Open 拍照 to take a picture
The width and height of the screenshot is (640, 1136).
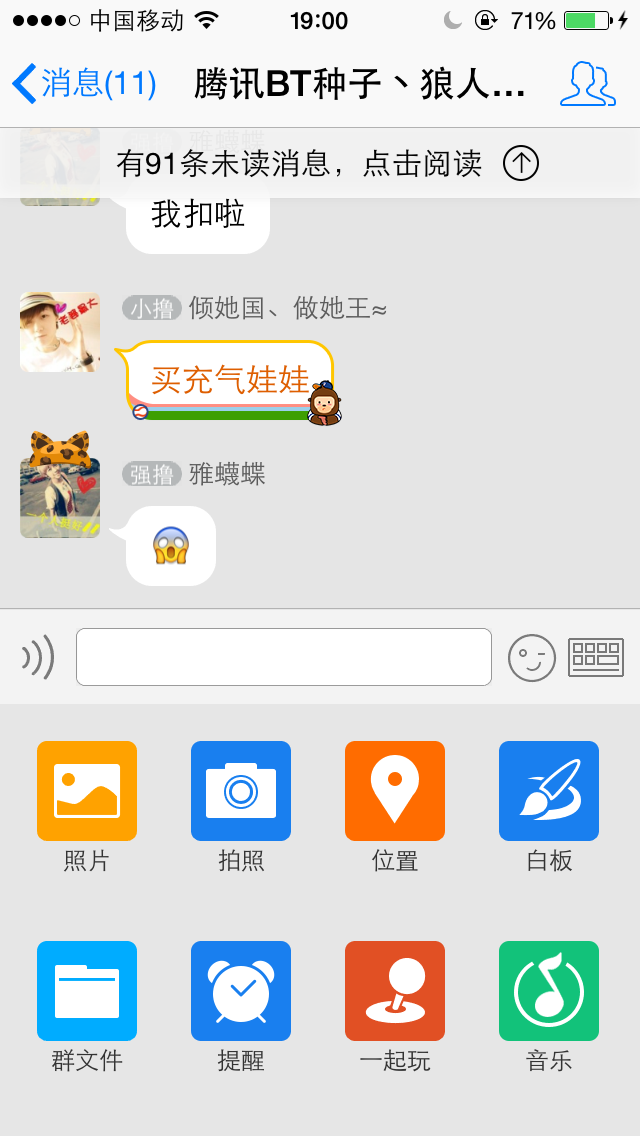pyautogui.click(x=241, y=791)
